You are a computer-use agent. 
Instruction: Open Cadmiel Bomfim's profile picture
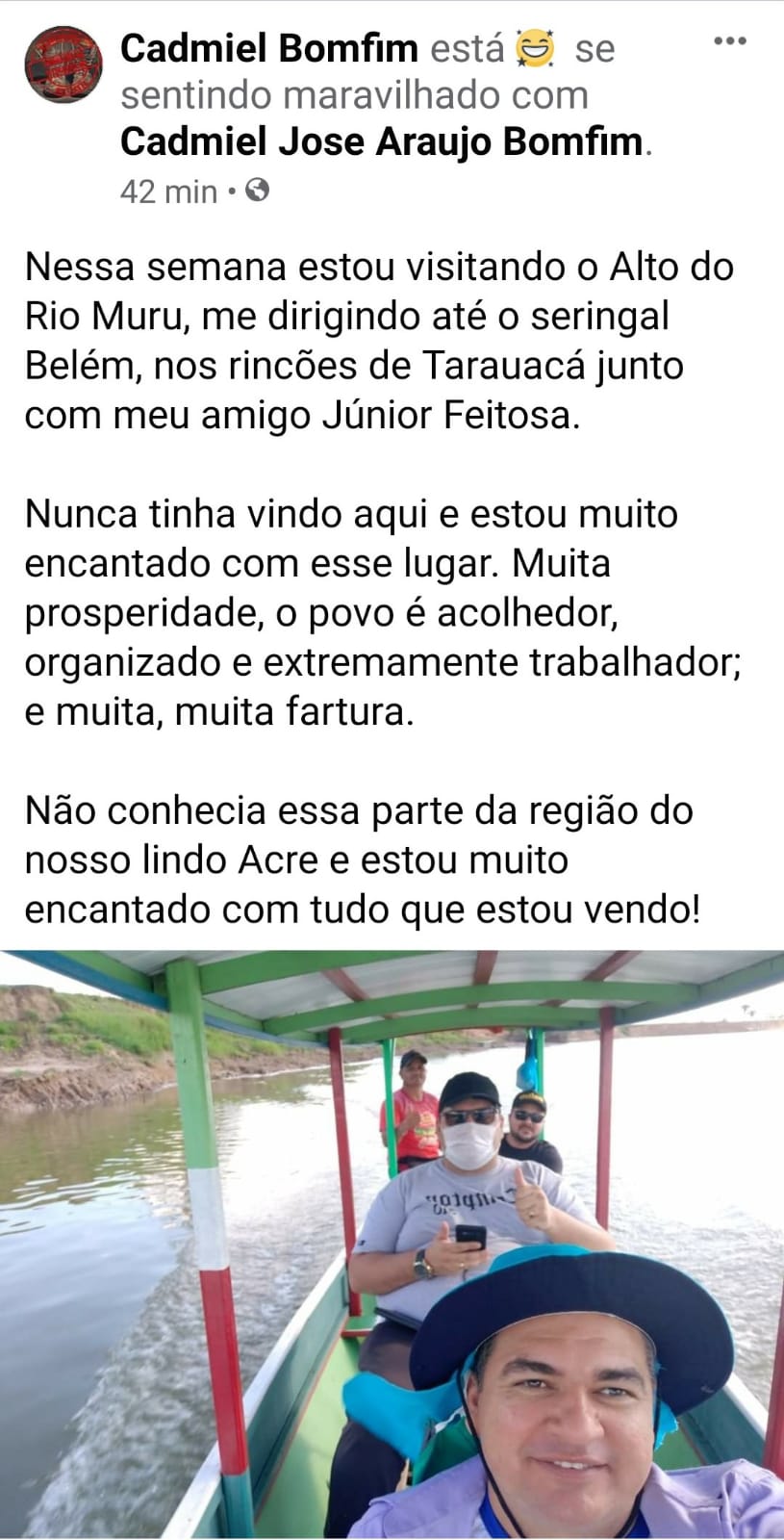[63, 64]
